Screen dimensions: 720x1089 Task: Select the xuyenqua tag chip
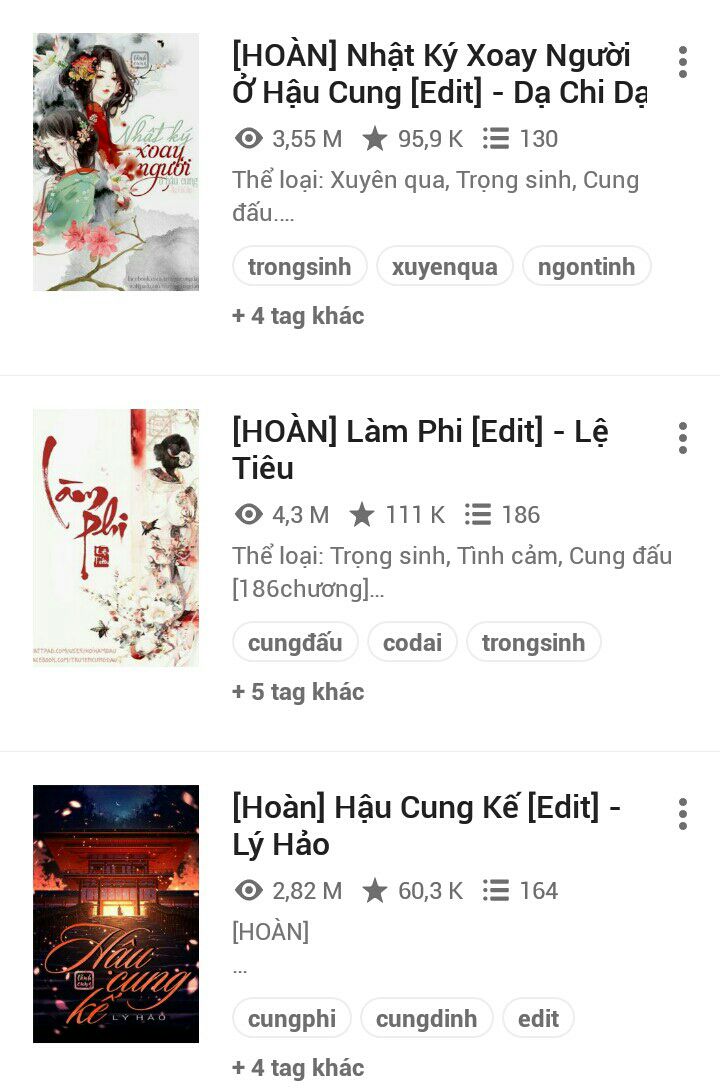(444, 267)
